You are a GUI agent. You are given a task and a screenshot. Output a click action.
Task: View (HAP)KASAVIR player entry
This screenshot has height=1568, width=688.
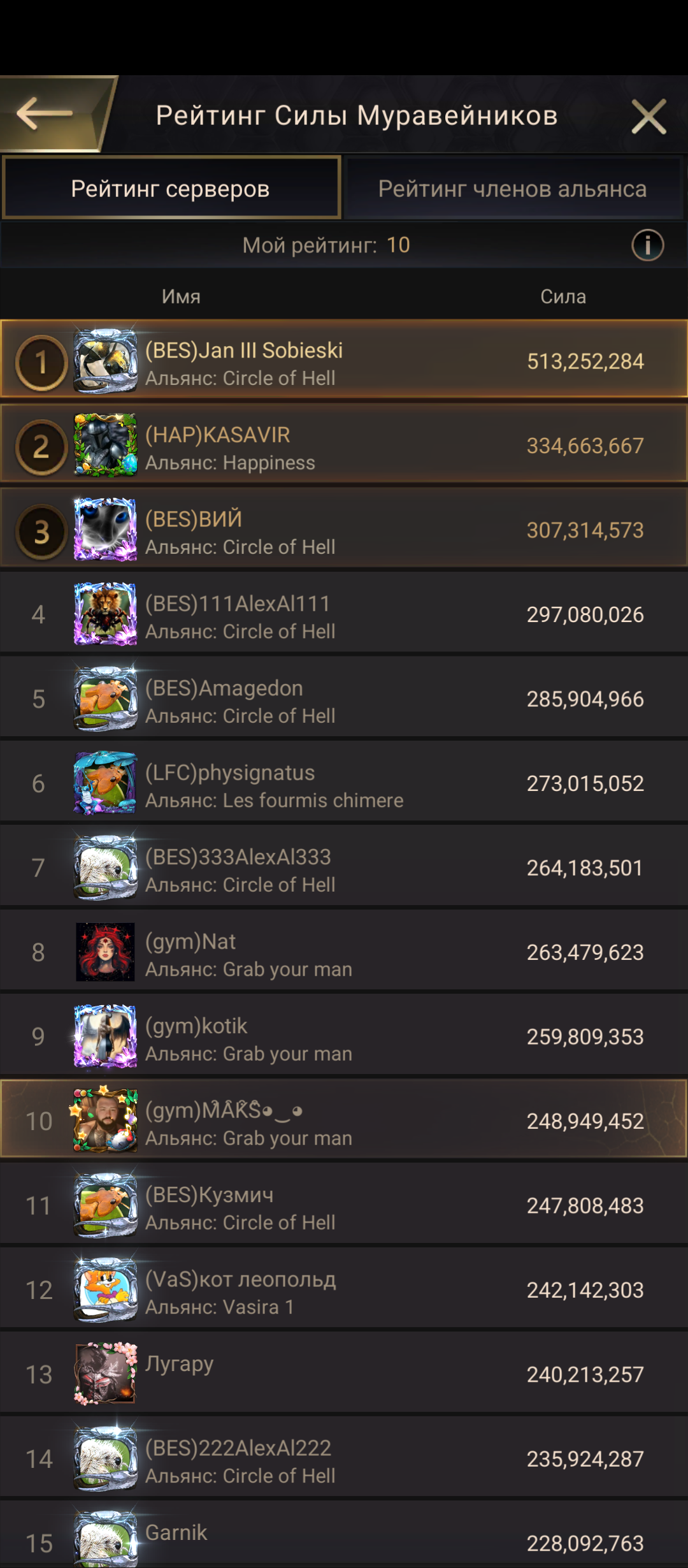coord(344,446)
